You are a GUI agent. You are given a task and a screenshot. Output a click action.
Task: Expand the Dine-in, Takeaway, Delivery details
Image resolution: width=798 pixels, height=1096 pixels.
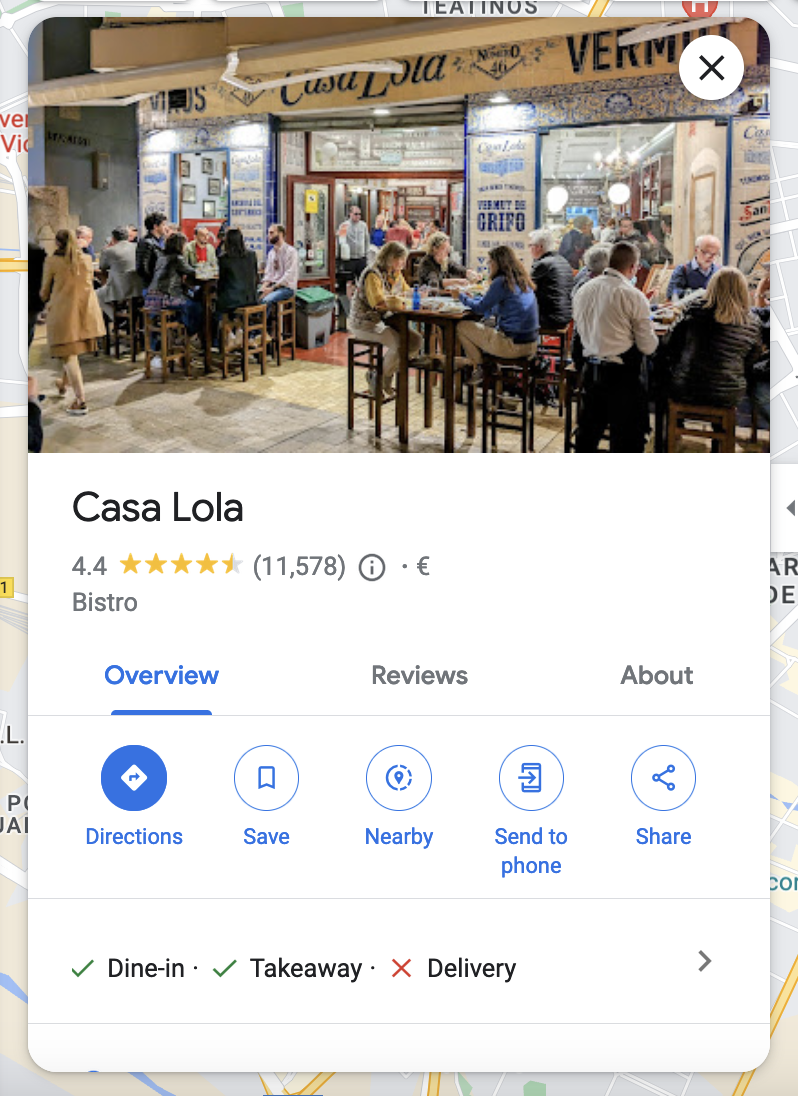click(x=704, y=962)
